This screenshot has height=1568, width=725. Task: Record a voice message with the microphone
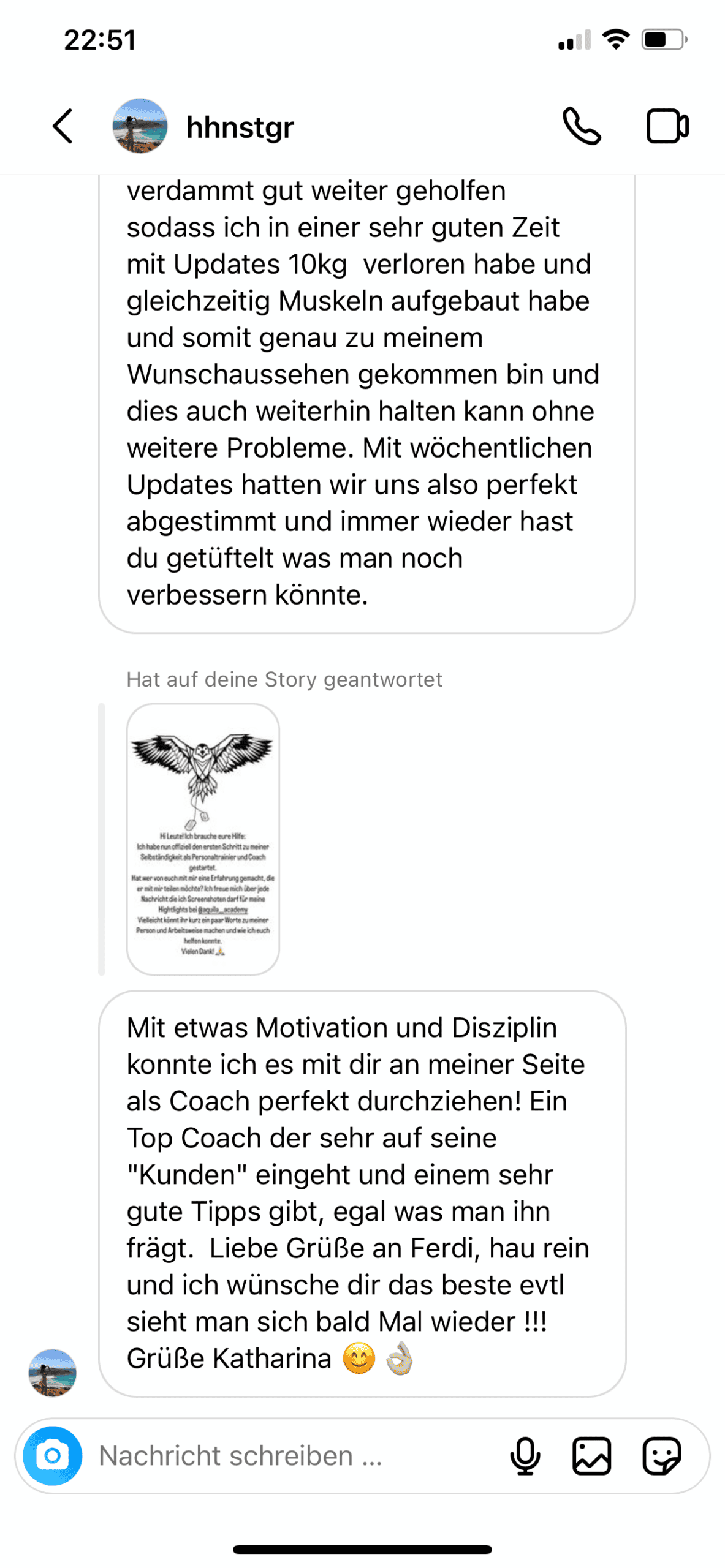[525, 1455]
